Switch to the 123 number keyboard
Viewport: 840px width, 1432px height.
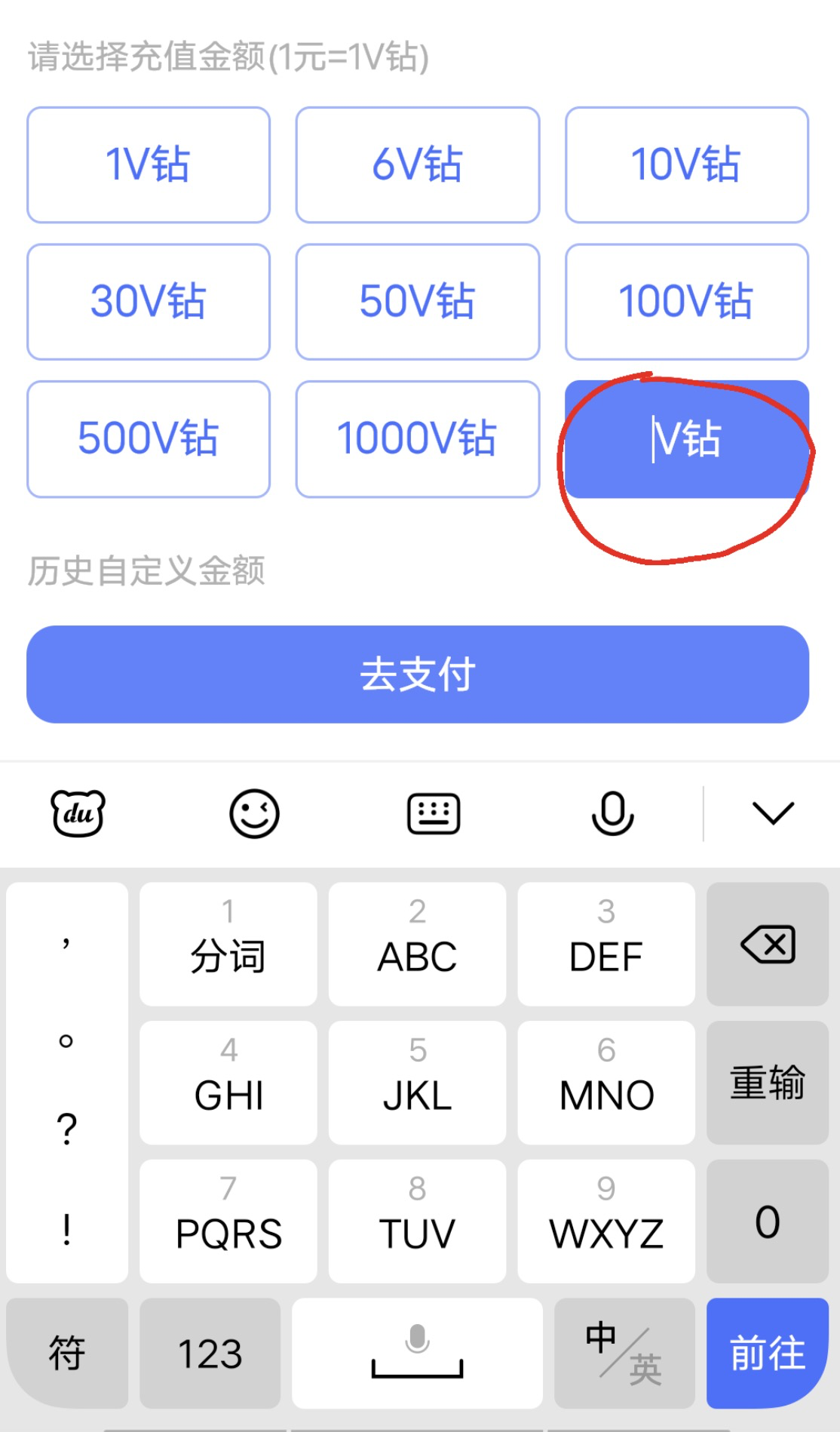click(x=210, y=1353)
